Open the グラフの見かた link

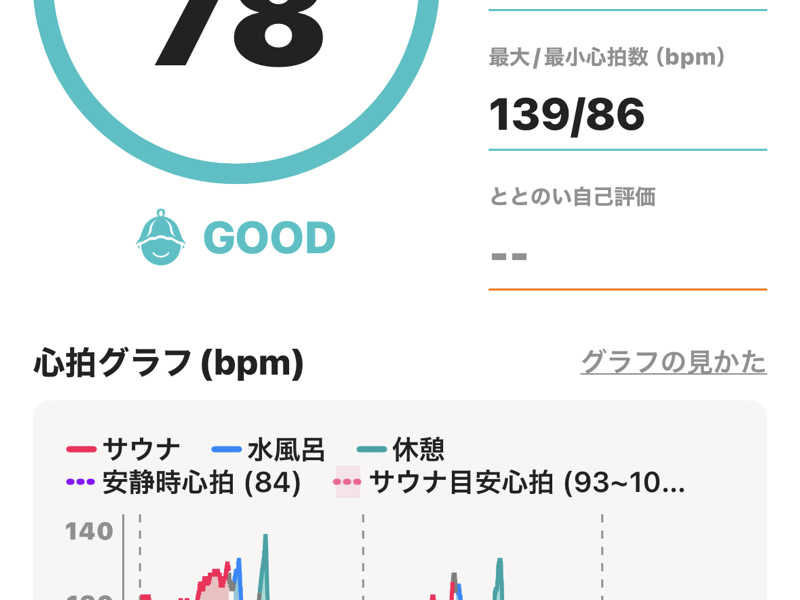point(673,362)
